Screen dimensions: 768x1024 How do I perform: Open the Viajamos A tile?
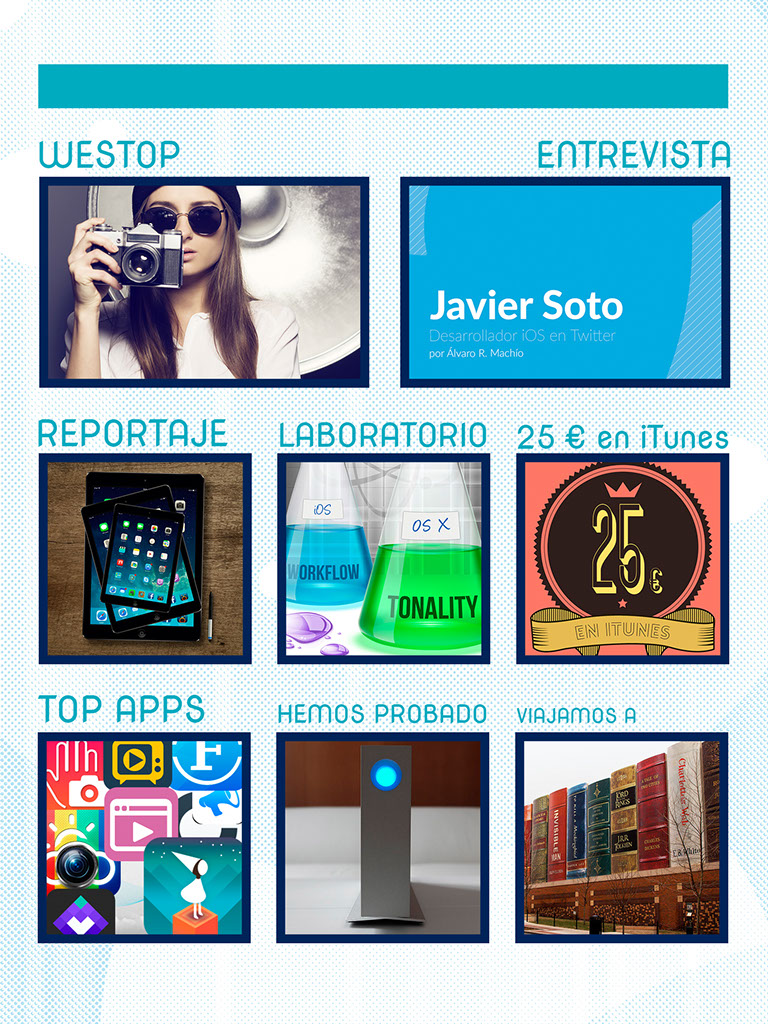(x=622, y=837)
